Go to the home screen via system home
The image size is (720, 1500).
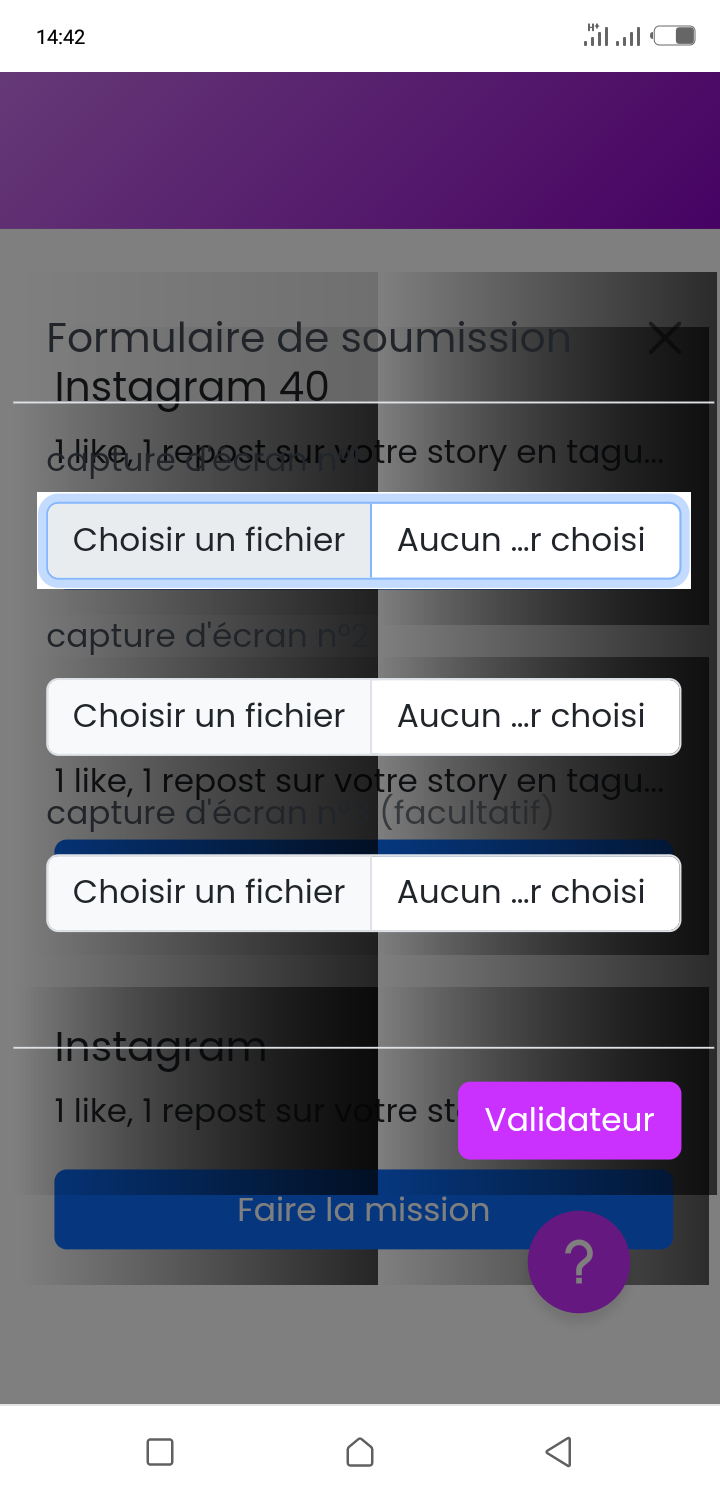[360, 1451]
